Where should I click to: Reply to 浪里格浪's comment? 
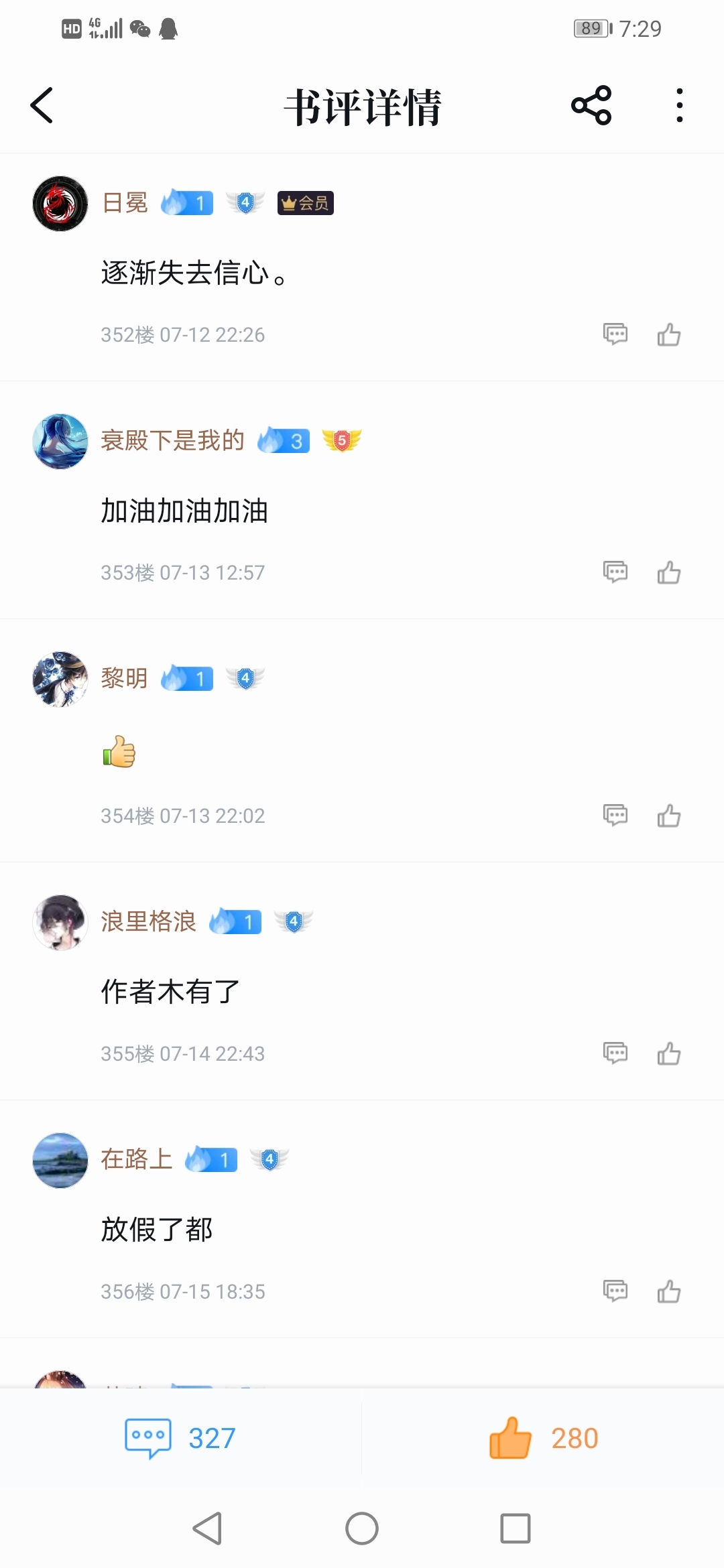[615, 1053]
